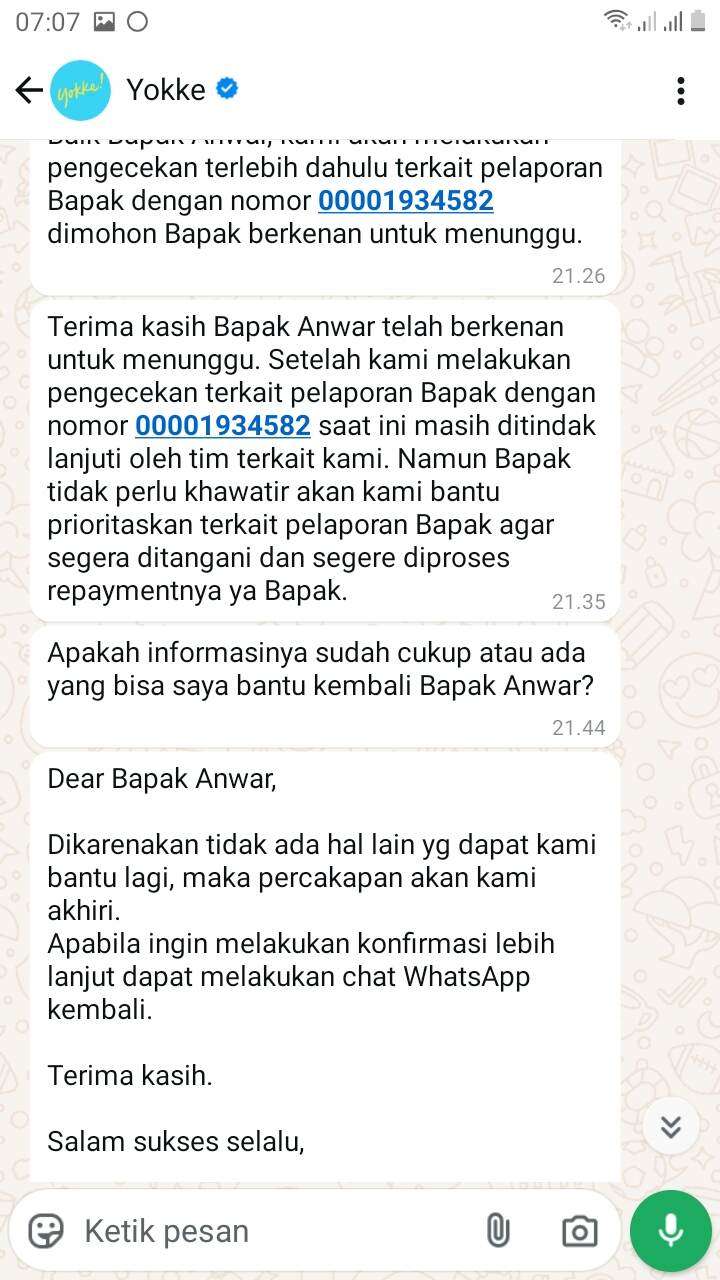Attach a file with the paperclip icon
The height and width of the screenshot is (1280, 720).
pos(498,1231)
